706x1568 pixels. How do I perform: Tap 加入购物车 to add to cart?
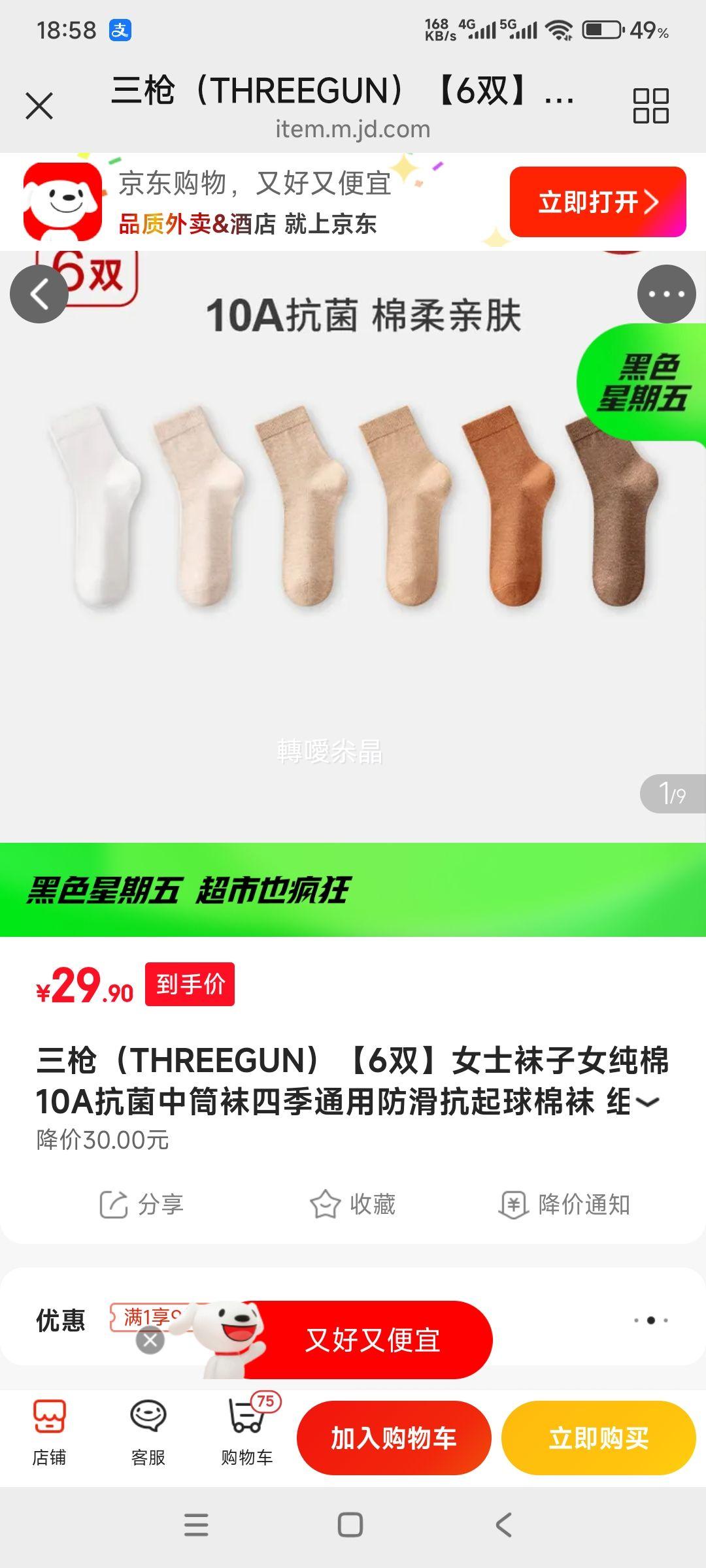[395, 1439]
